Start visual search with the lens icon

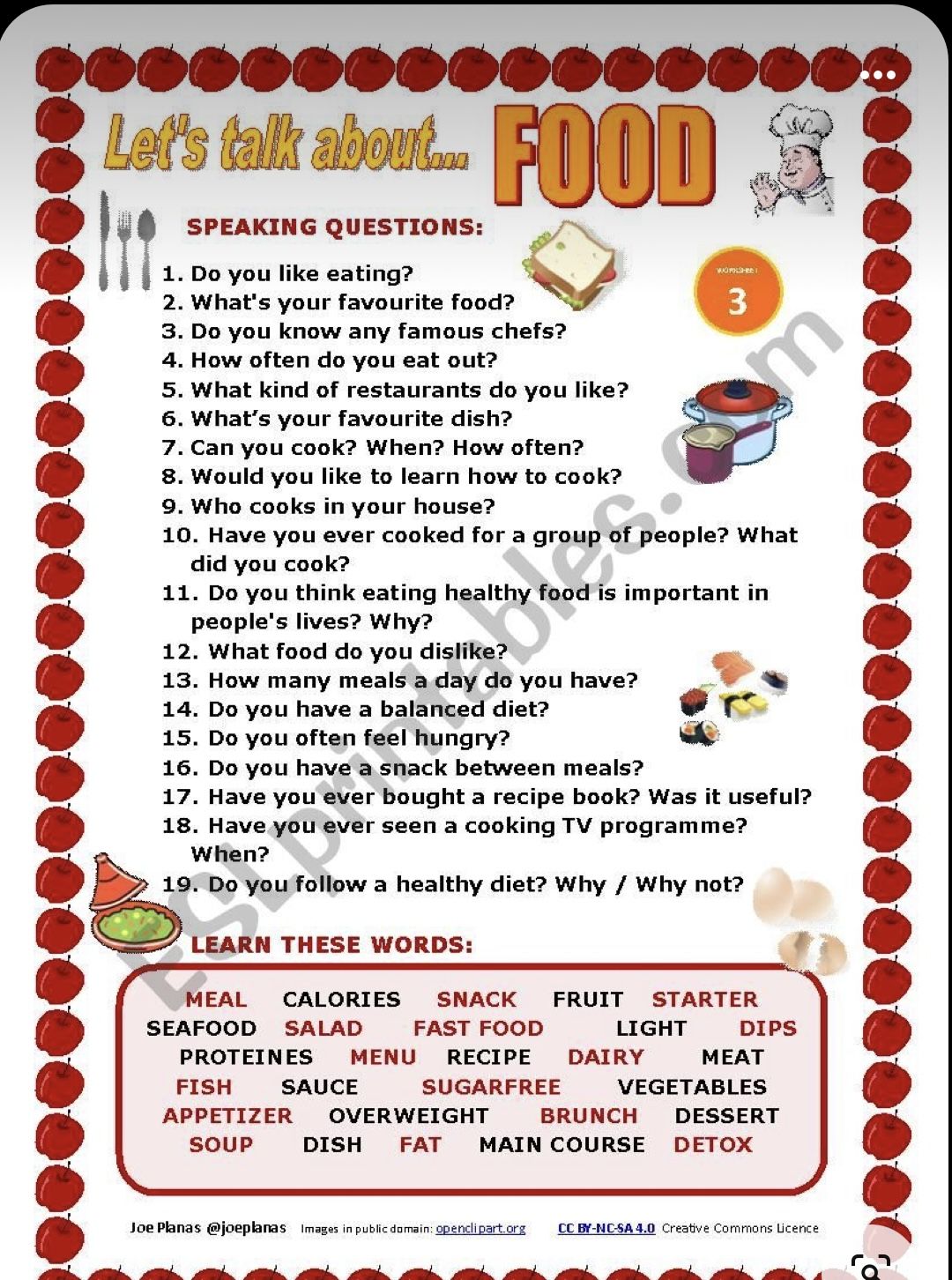(870, 1268)
